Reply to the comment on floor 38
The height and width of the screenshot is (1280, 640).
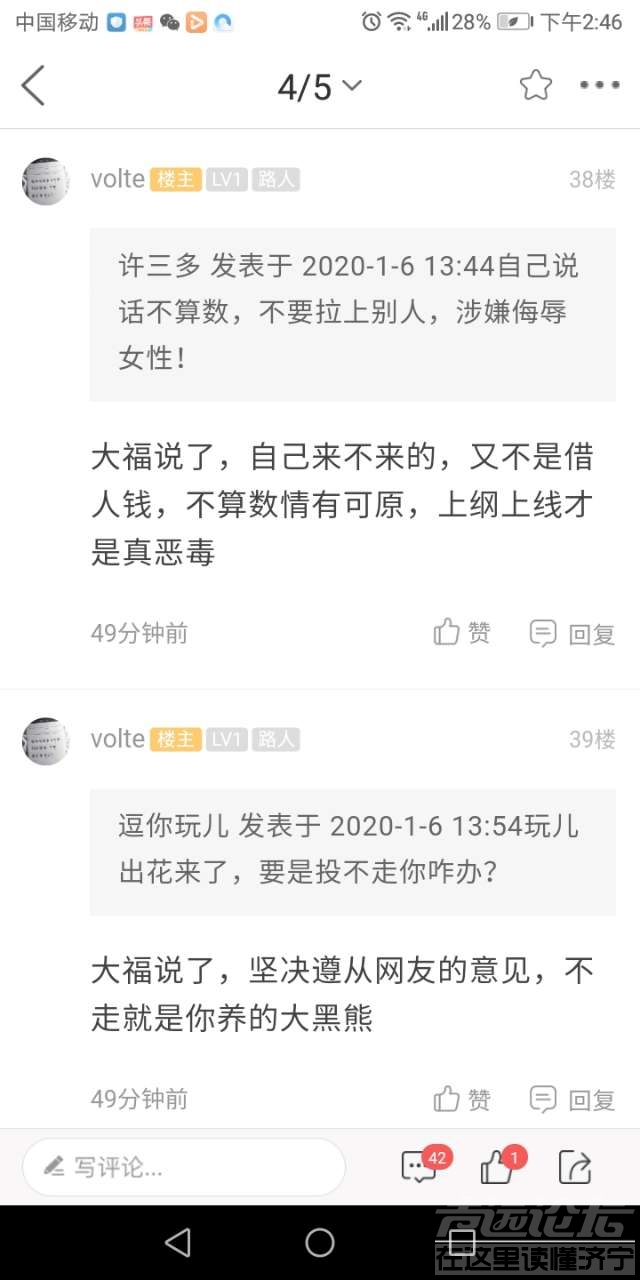tap(572, 633)
